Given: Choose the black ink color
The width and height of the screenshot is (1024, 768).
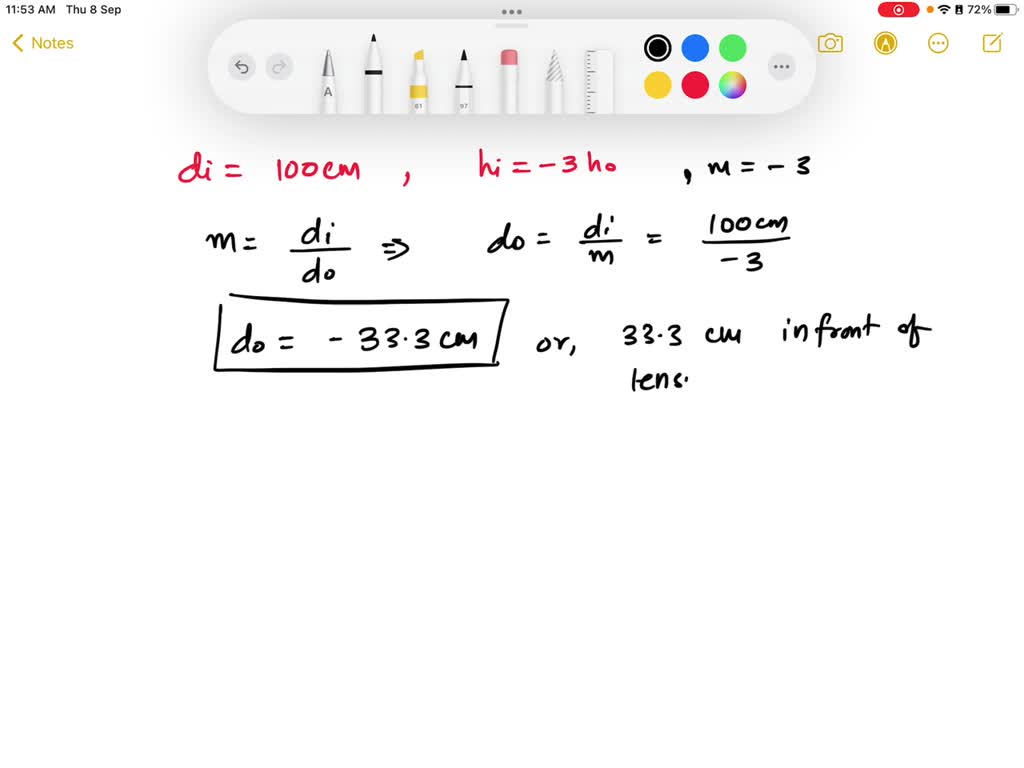Looking at the screenshot, I should [x=657, y=48].
